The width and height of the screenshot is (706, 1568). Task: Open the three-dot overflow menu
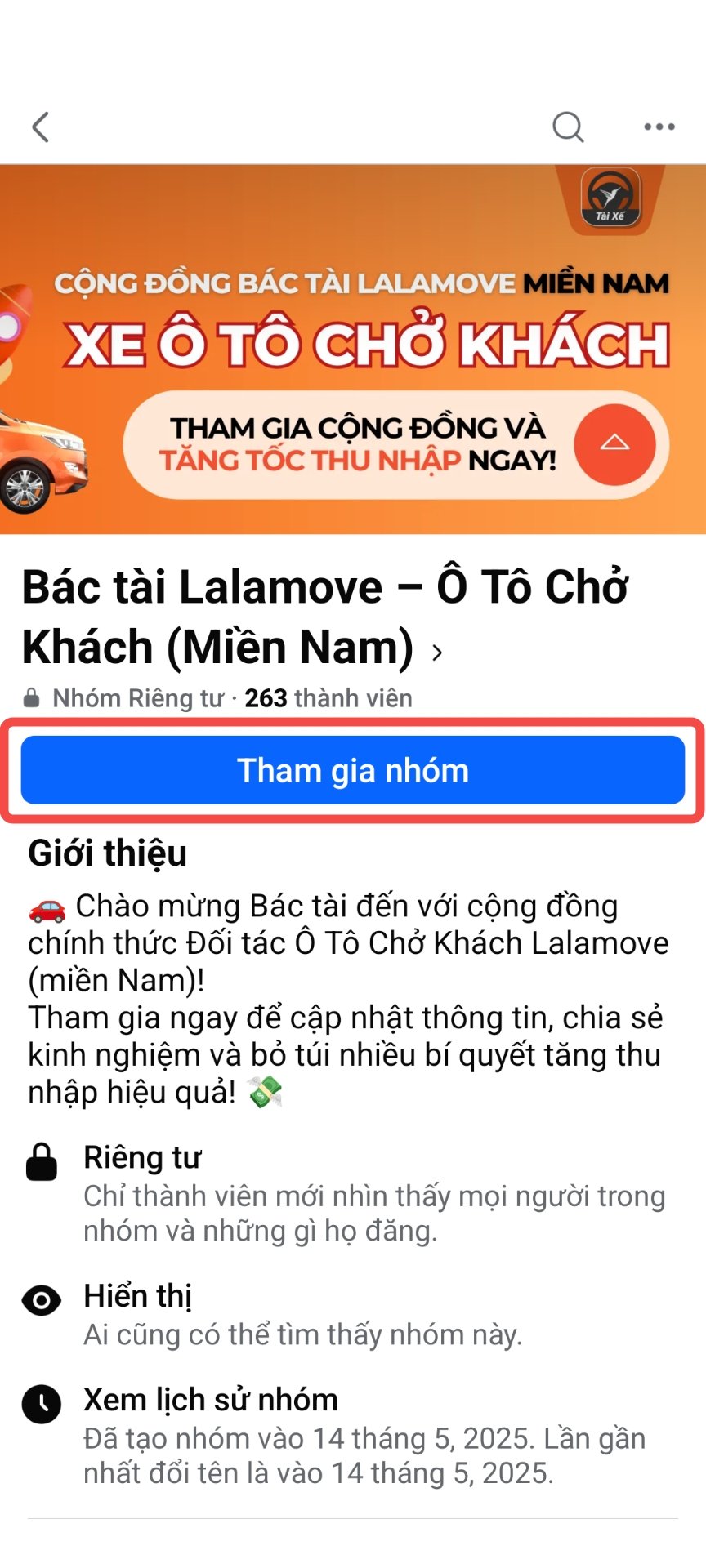(659, 127)
